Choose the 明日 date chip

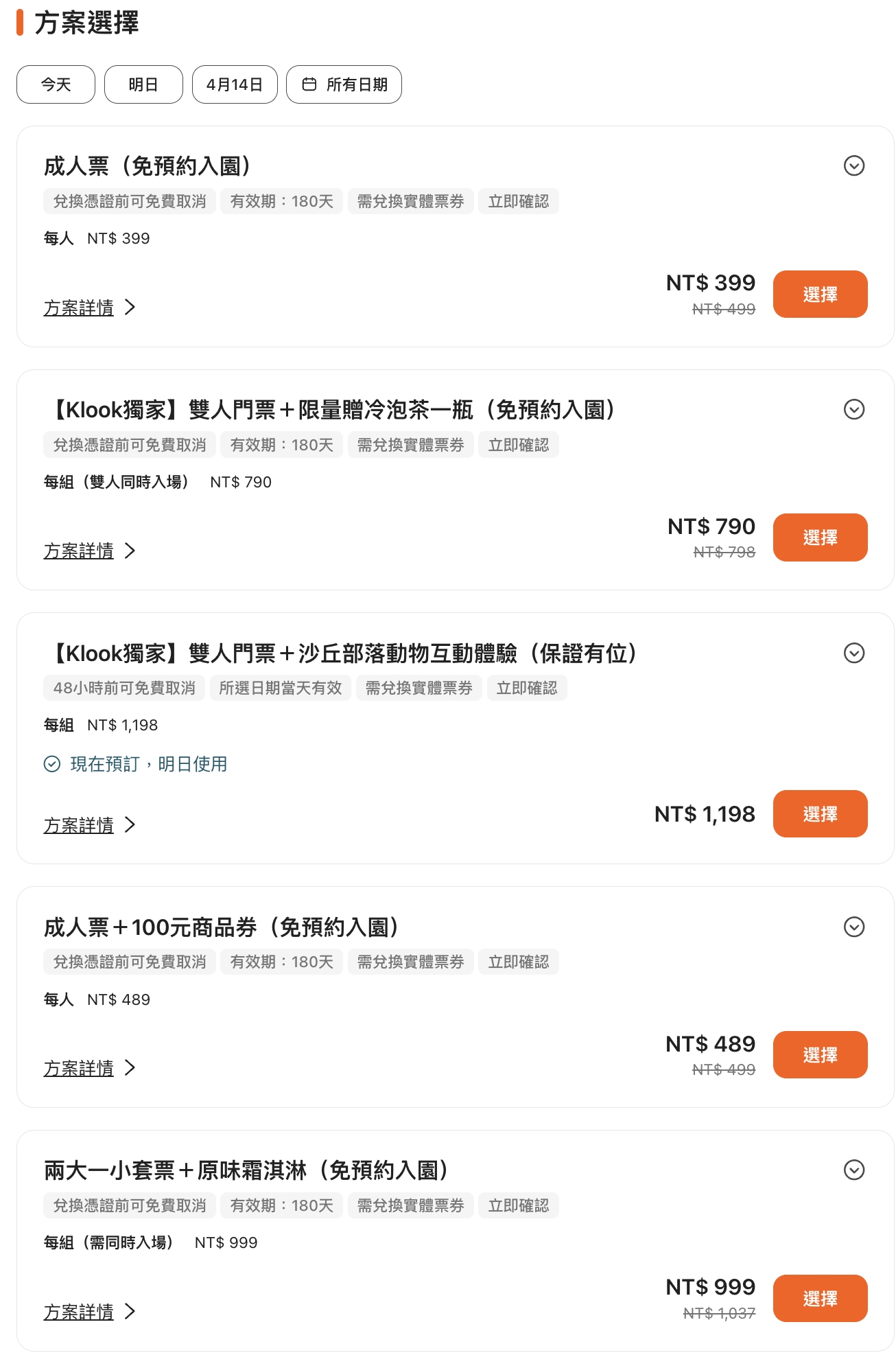click(143, 84)
